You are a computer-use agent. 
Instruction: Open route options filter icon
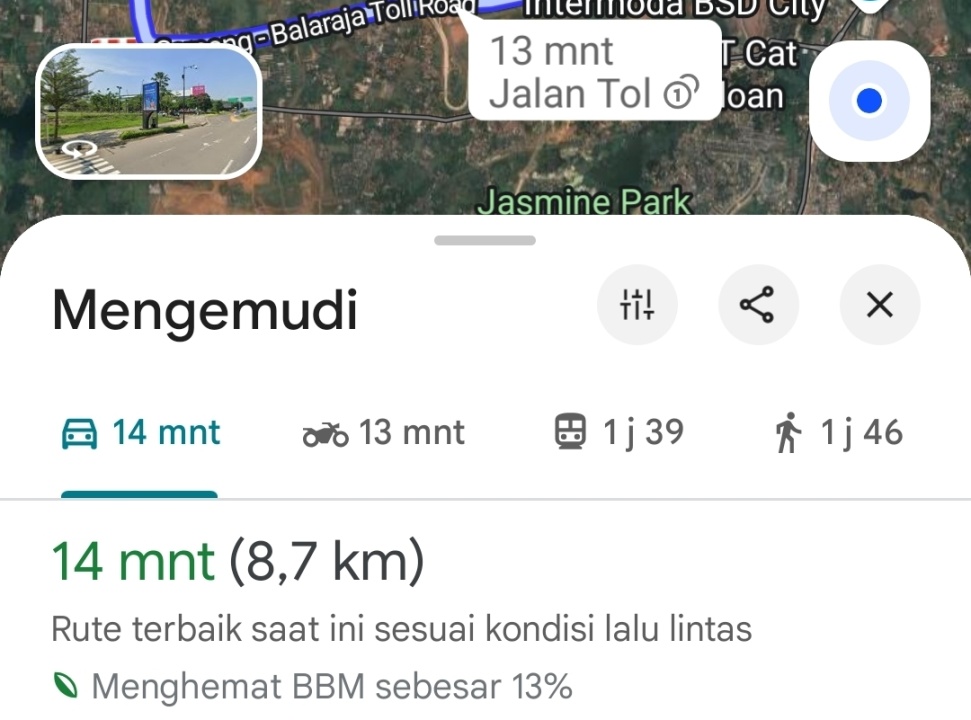pos(637,304)
